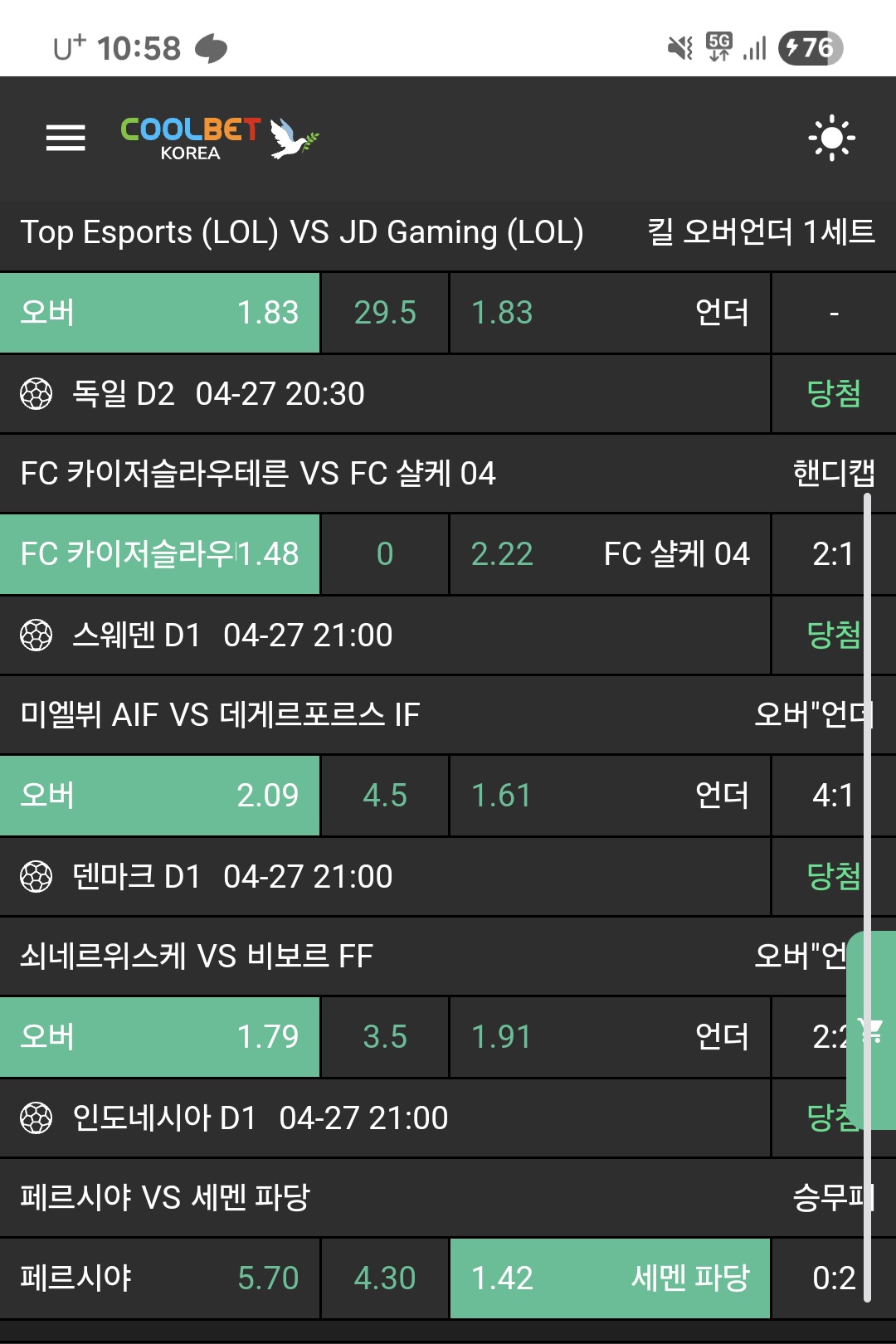Select 오버 1.83 for Top Esports match

(159, 313)
